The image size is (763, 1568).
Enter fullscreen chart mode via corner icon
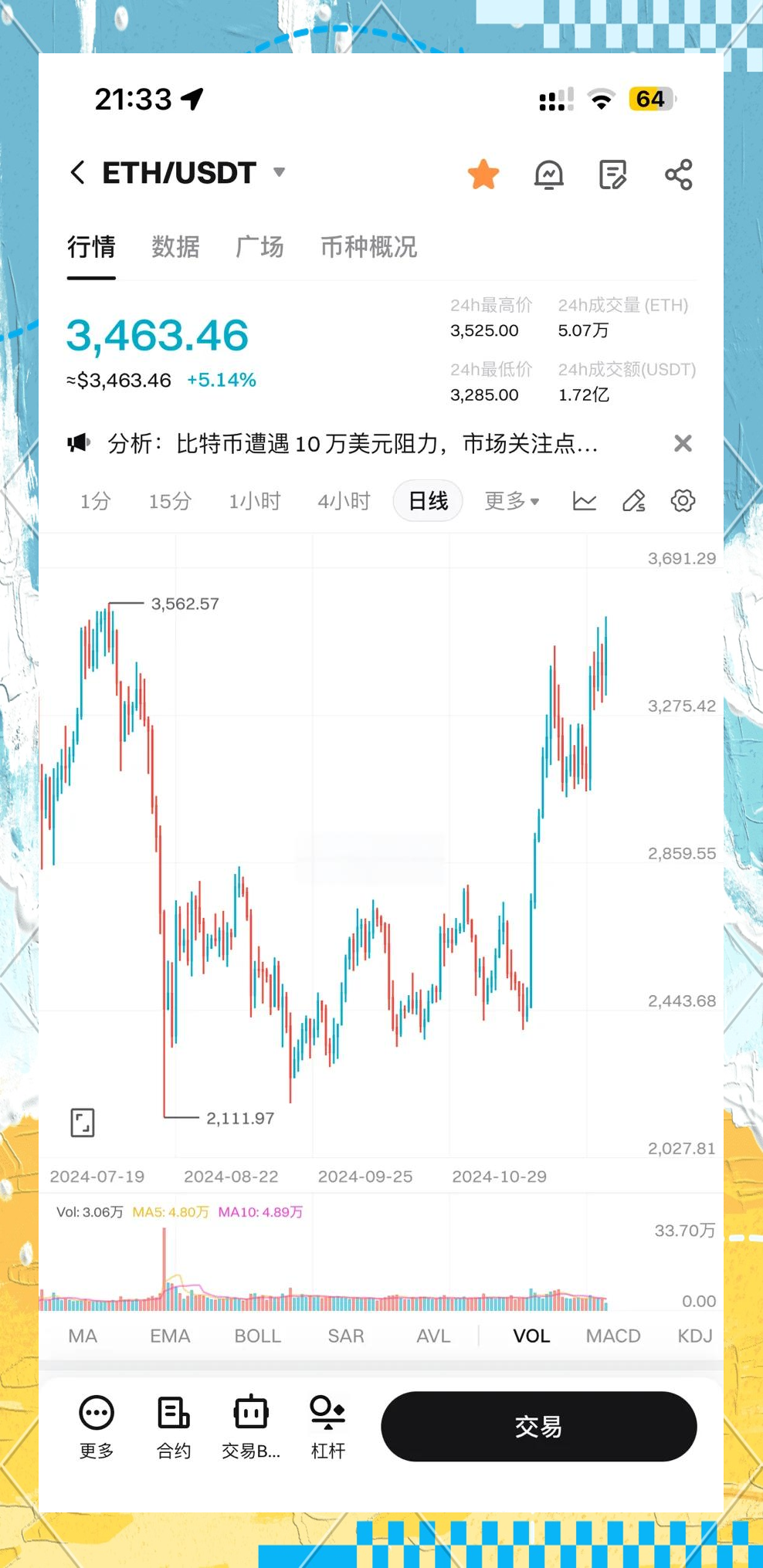82,1123
